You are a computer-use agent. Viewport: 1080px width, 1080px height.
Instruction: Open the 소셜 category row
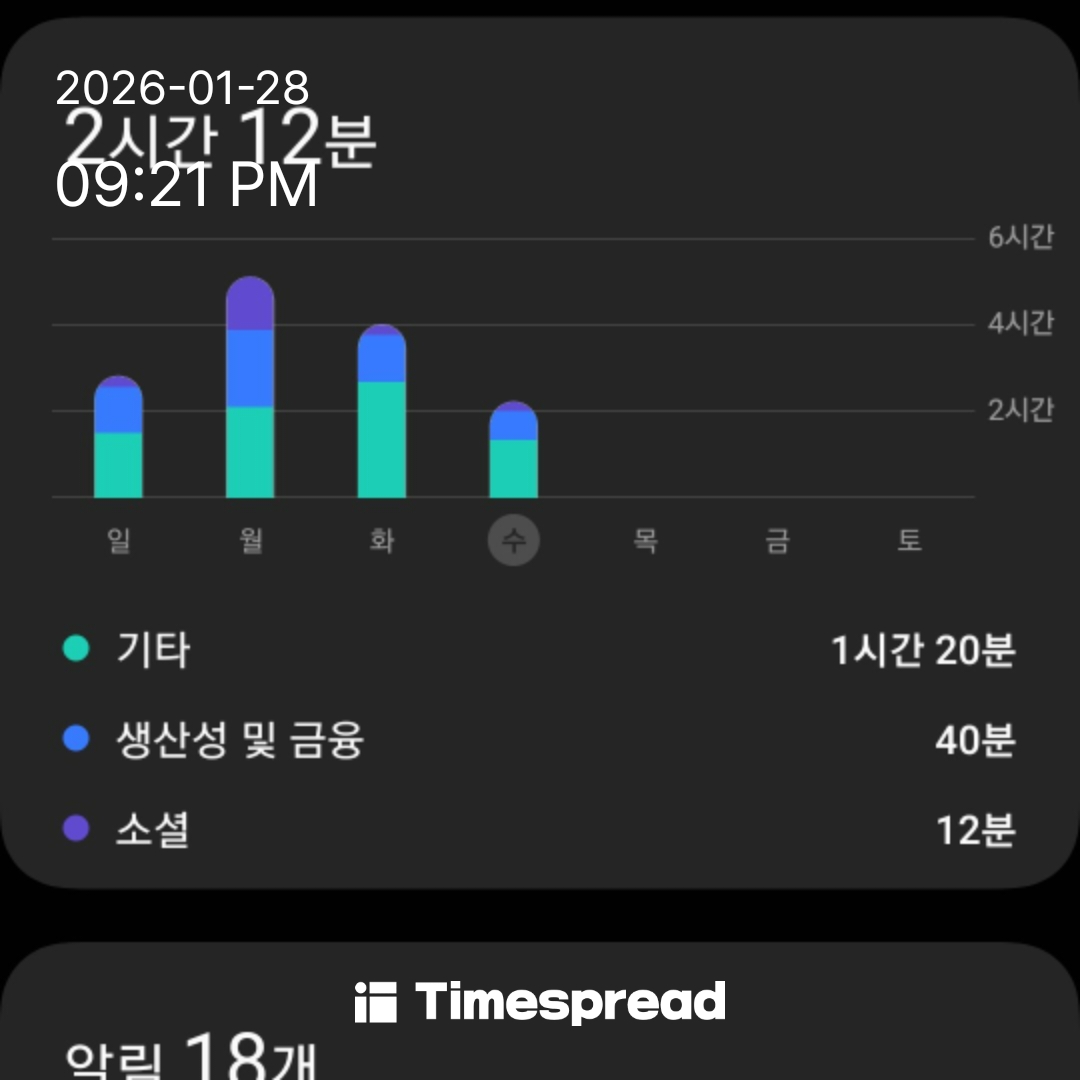pos(538,830)
